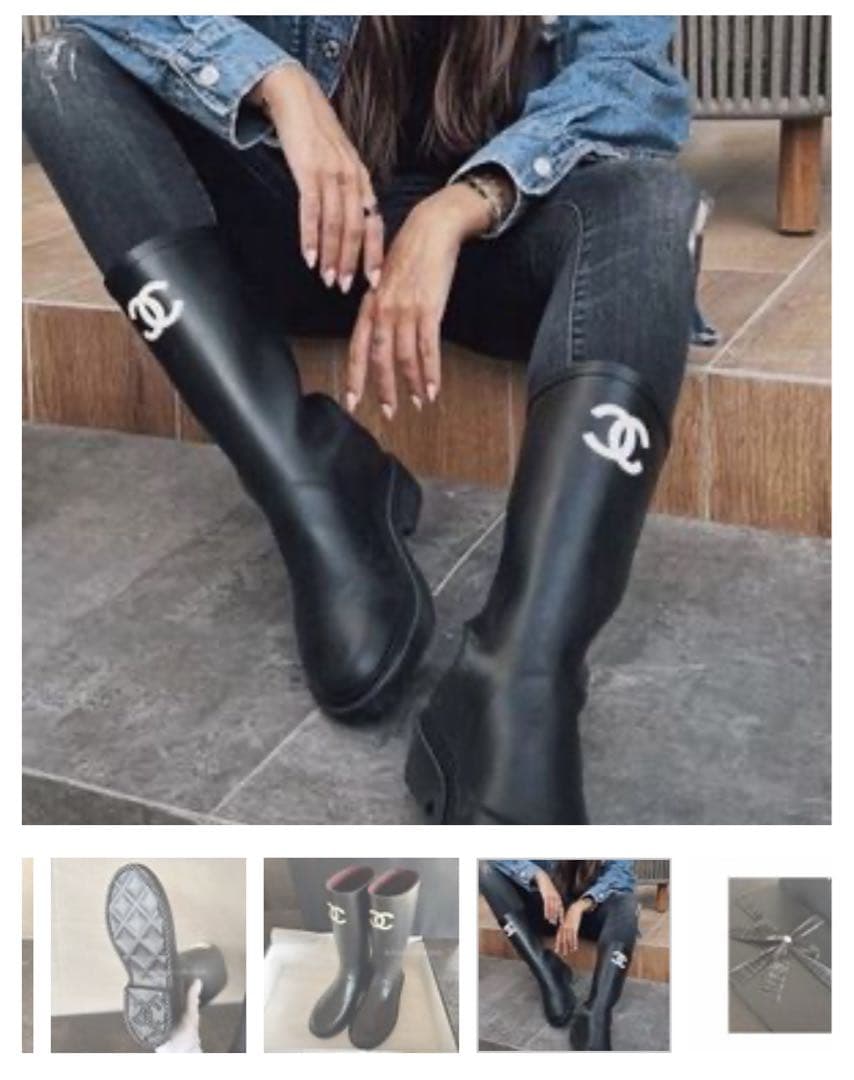Enlarge the main boots photo

[x=426, y=420]
